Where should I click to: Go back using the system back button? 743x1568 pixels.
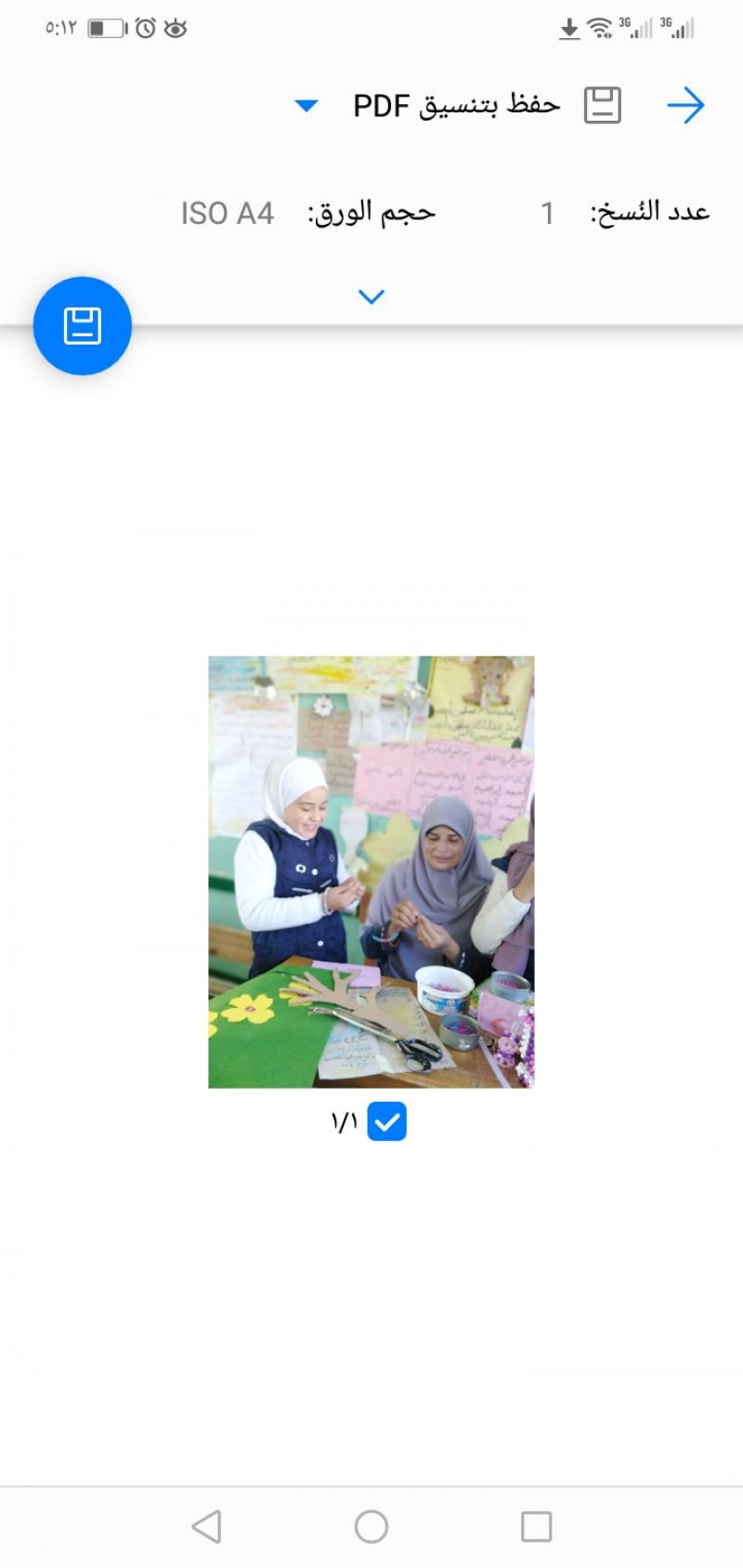(x=206, y=1526)
